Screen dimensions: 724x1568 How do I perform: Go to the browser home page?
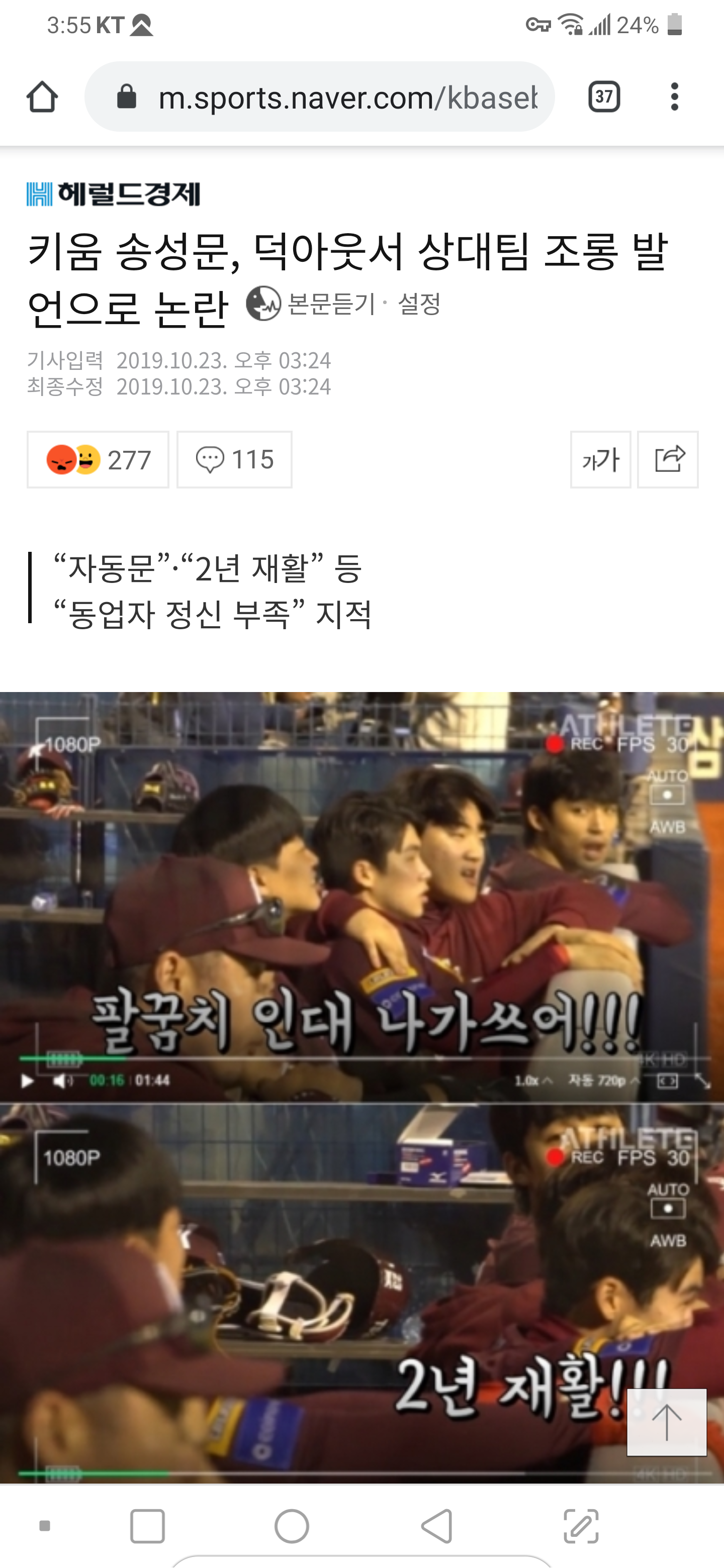[x=42, y=97]
